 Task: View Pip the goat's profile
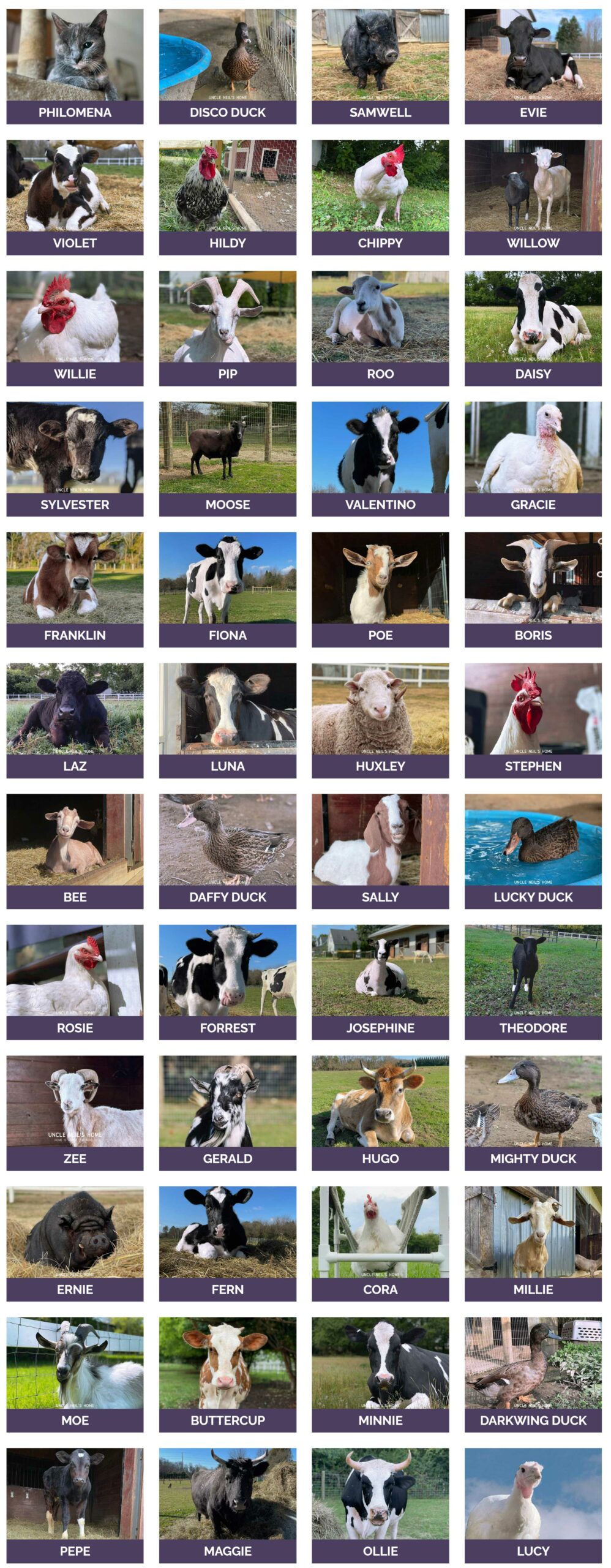(x=227, y=328)
